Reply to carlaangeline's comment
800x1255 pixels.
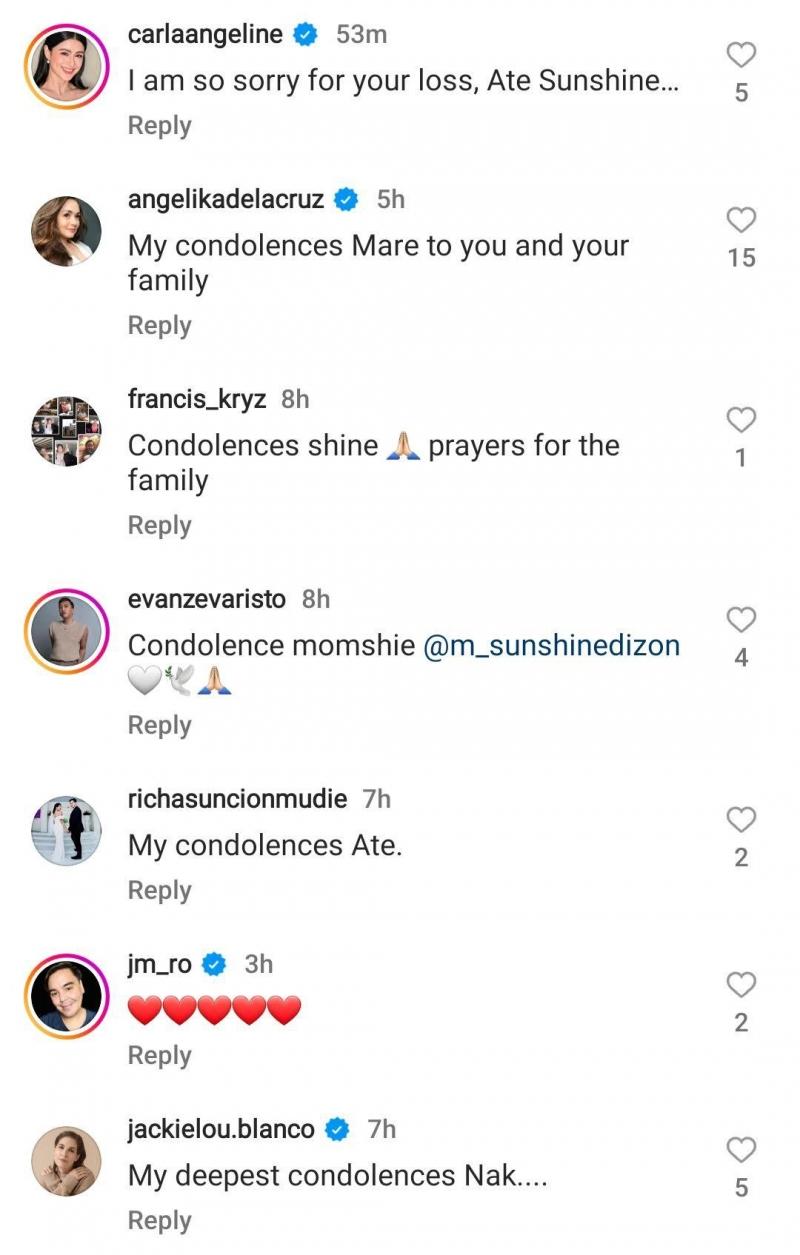[159, 126]
